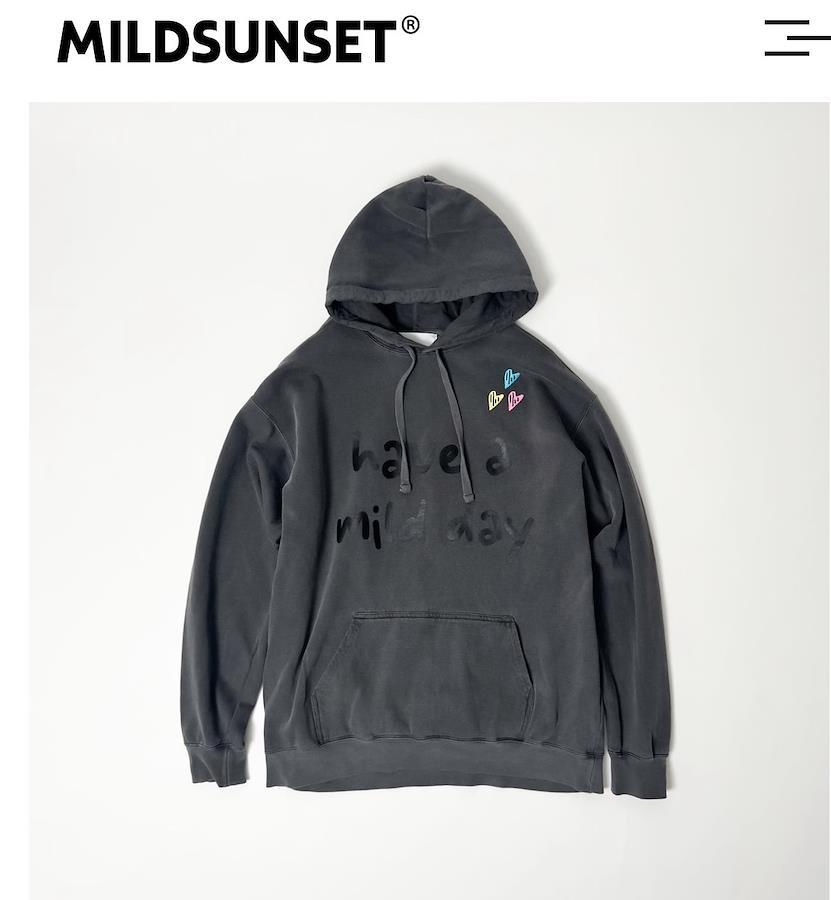Open the gray hoodie product image
Image resolution: width=831 pixels, height=900 pixels.
pos(430,500)
